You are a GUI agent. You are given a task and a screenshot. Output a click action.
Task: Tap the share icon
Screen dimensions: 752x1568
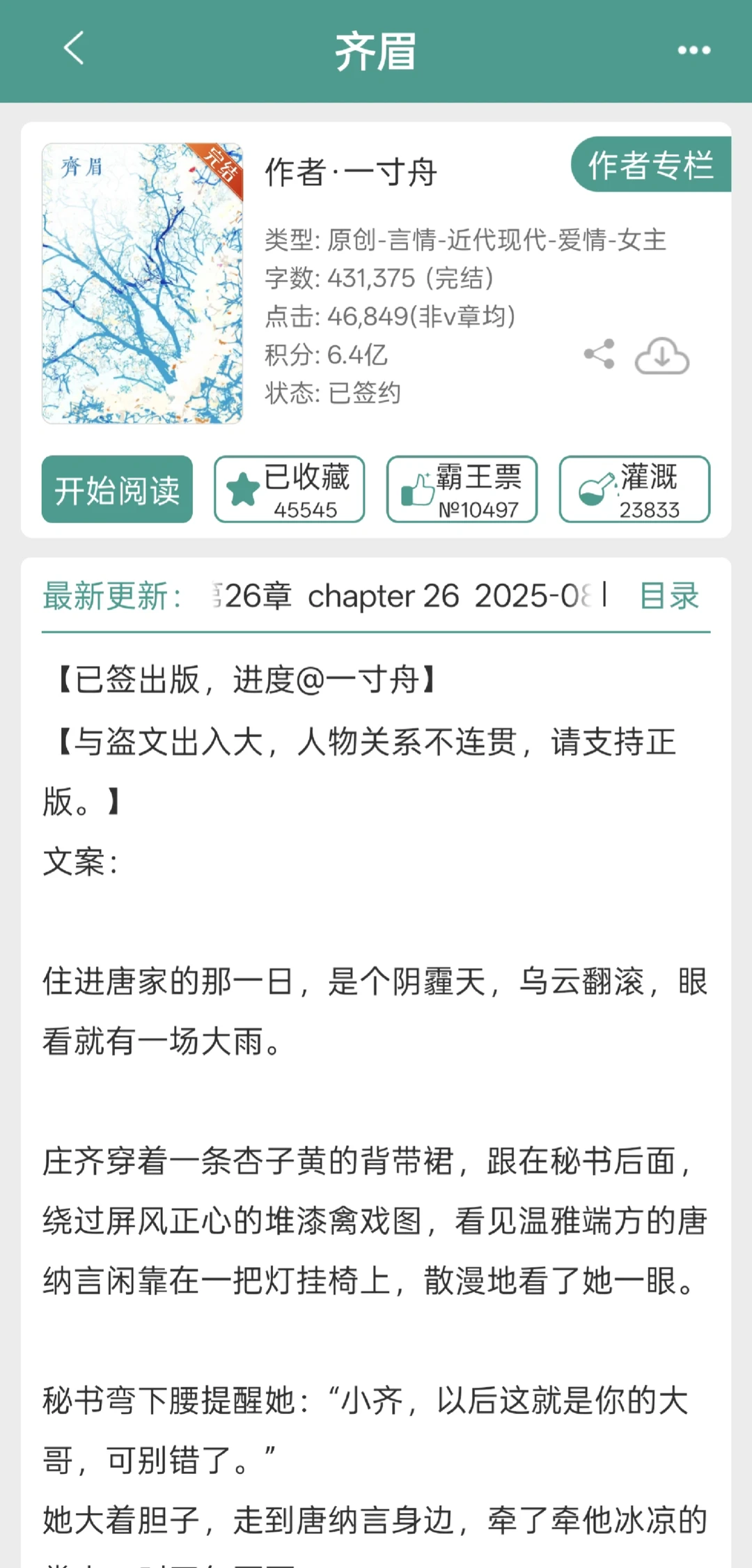tap(600, 356)
